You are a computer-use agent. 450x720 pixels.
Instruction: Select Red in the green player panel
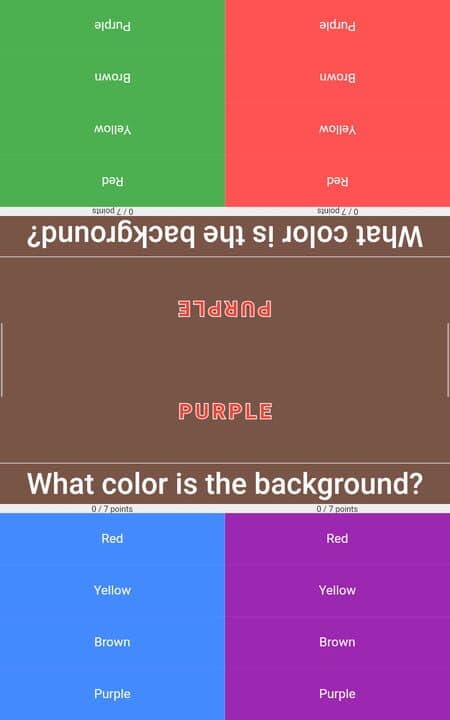[112, 181]
